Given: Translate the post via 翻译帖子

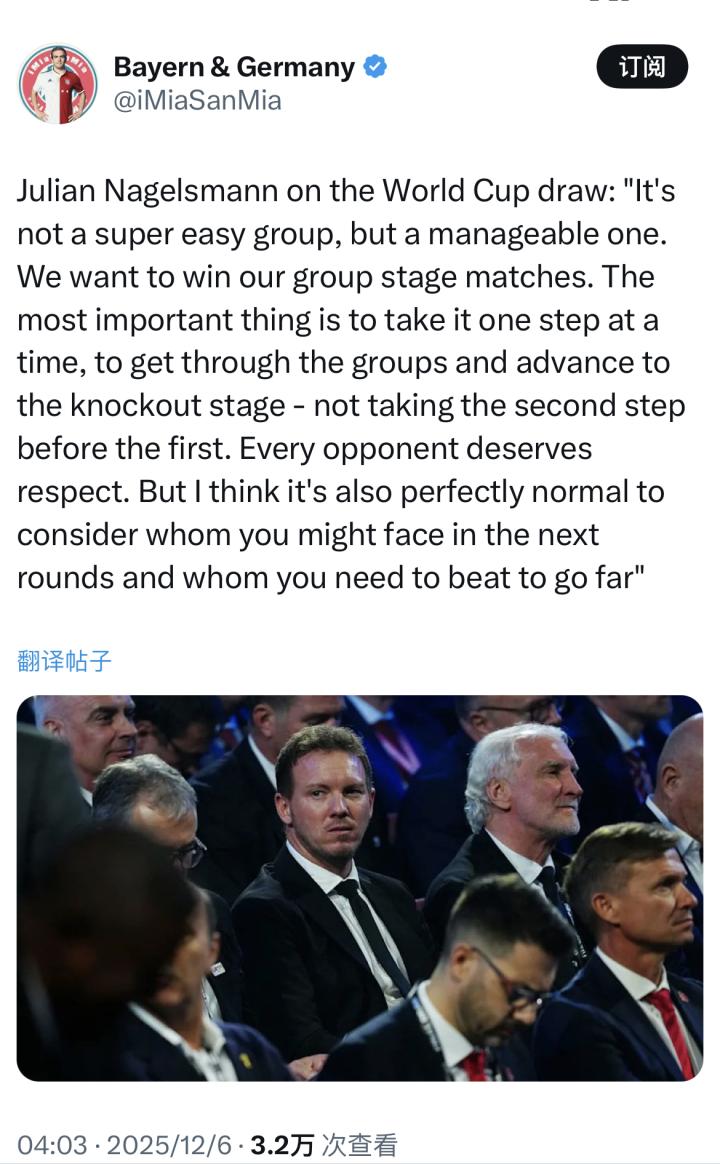Looking at the screenshot, I should pos(65,660).
